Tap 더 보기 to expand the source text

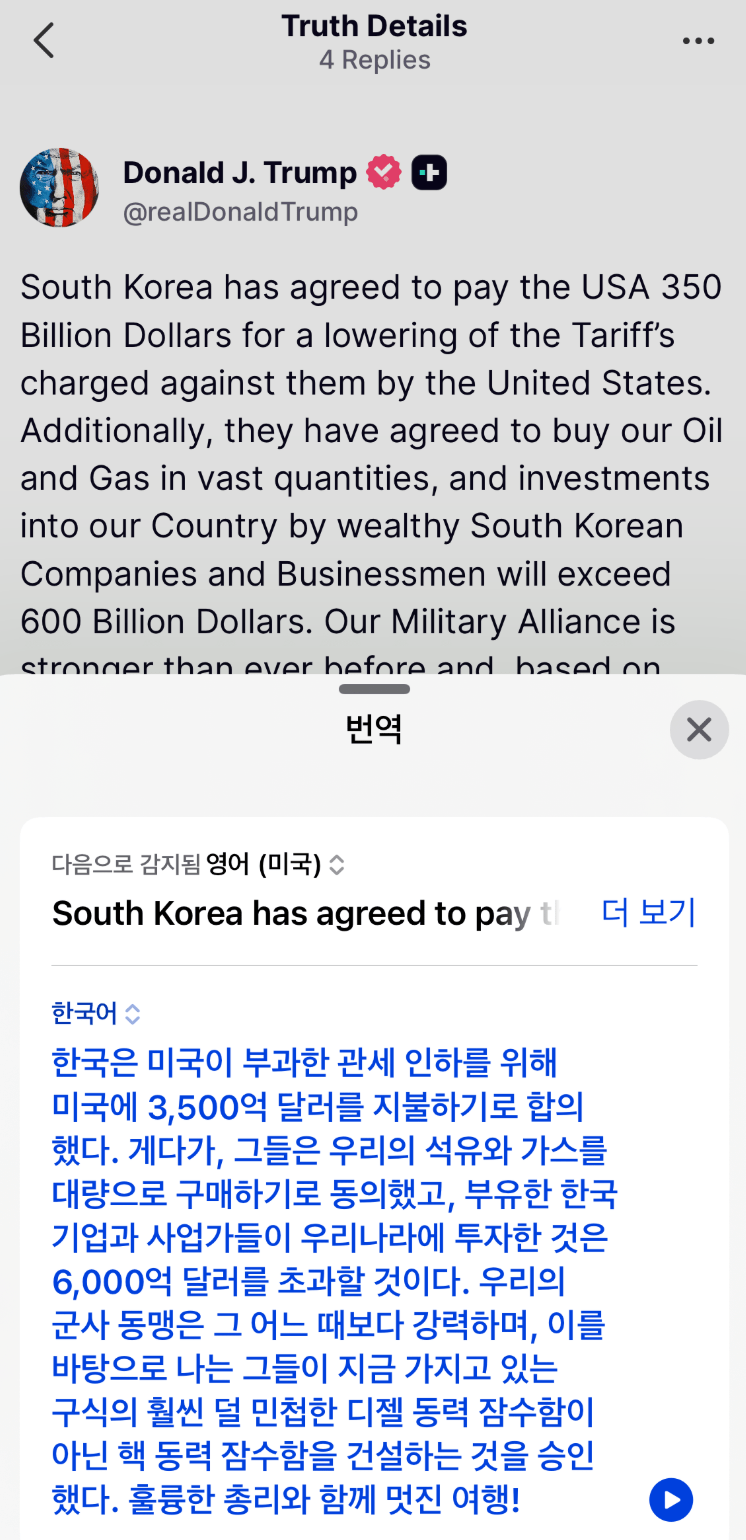click(x=646, y=912)
